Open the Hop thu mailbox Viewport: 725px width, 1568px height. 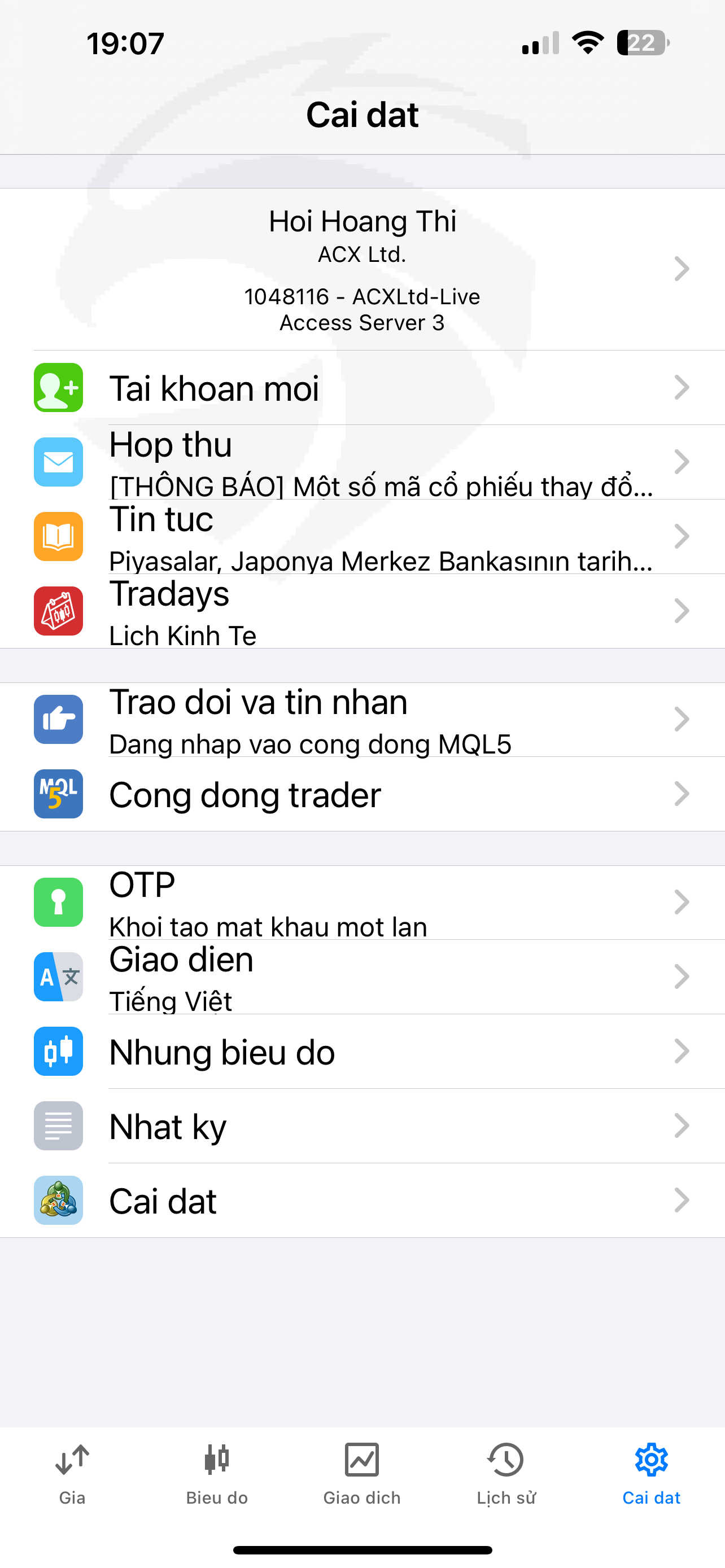pyautogui.click(x=362, y=462)
